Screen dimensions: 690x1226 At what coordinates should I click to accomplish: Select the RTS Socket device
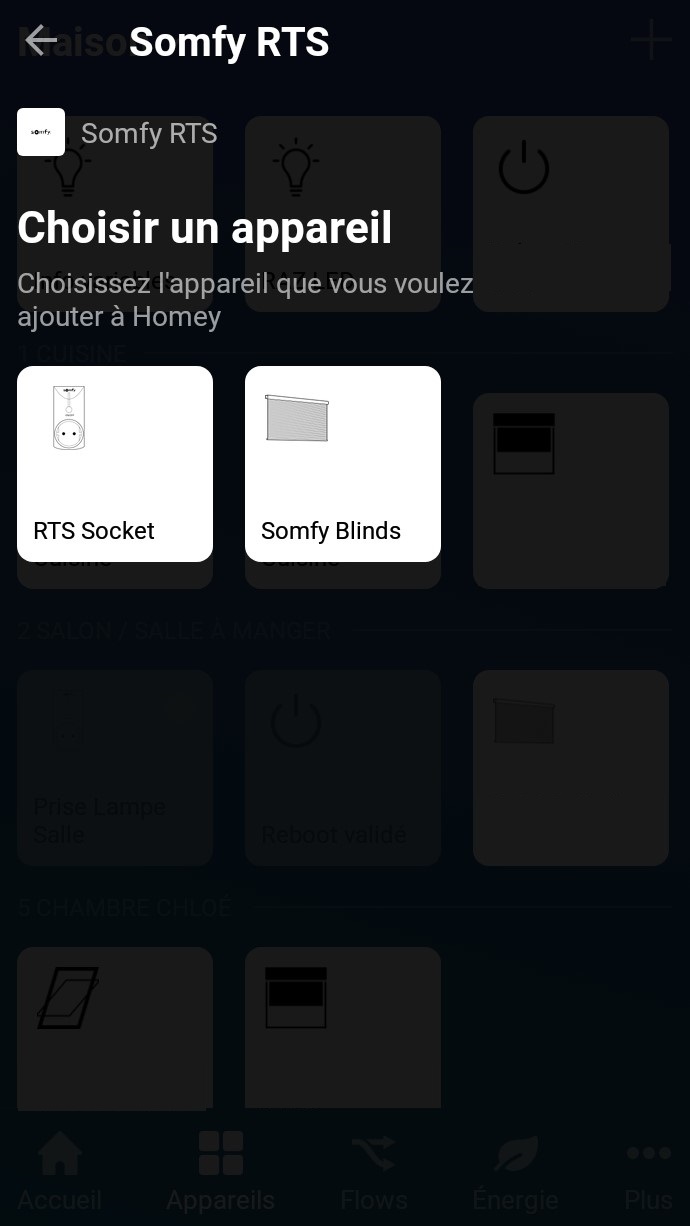(x=115, y=464)
